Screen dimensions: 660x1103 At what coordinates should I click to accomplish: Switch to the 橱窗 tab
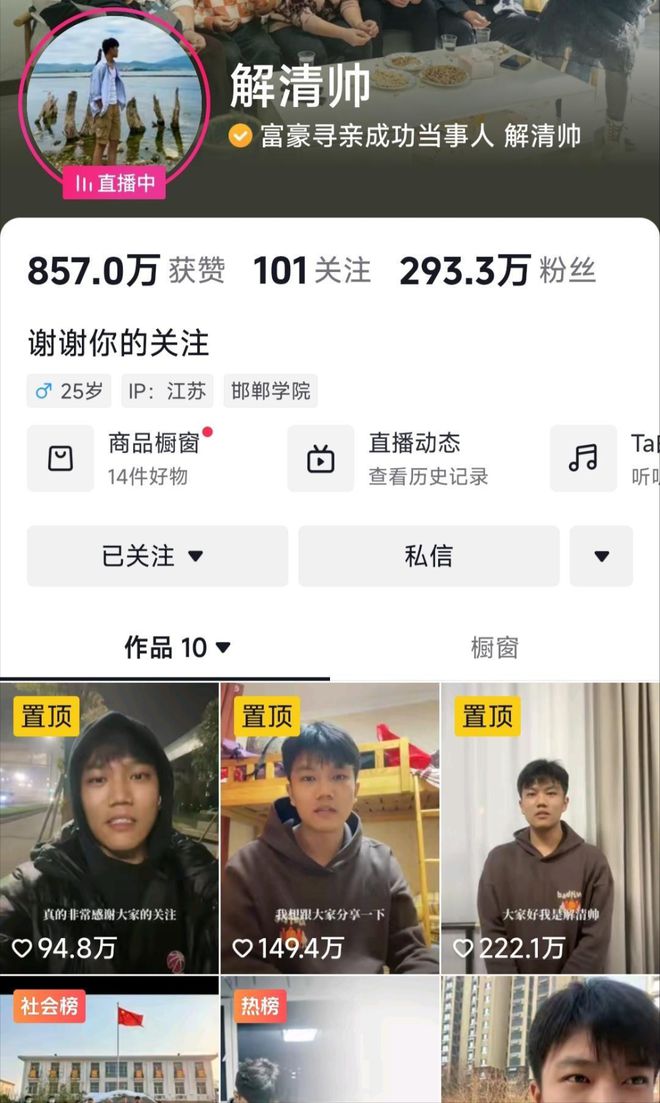click(494, 648)
